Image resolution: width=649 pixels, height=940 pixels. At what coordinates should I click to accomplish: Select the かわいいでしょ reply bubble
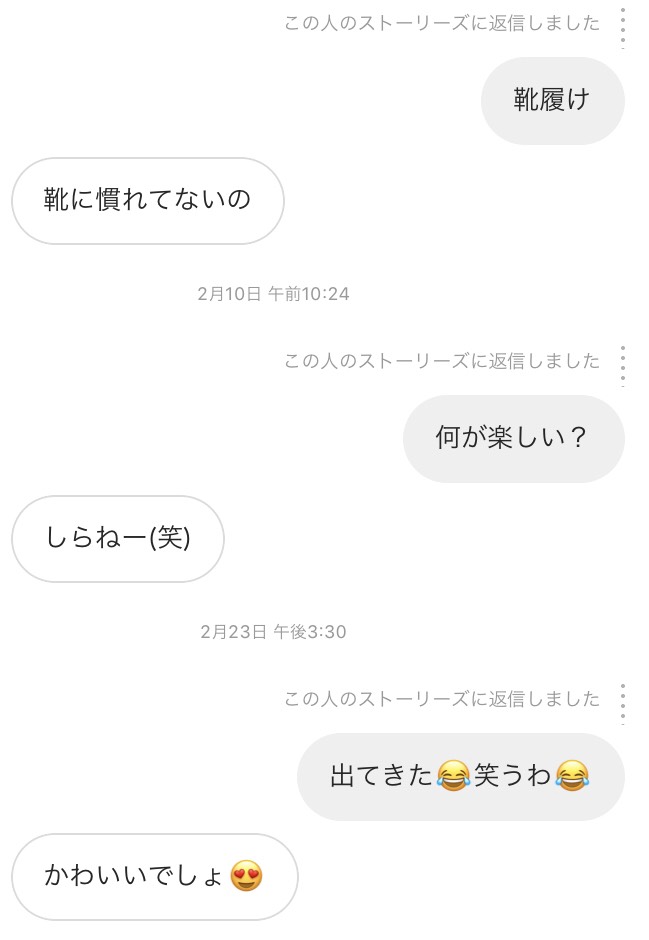pos(155,877)
